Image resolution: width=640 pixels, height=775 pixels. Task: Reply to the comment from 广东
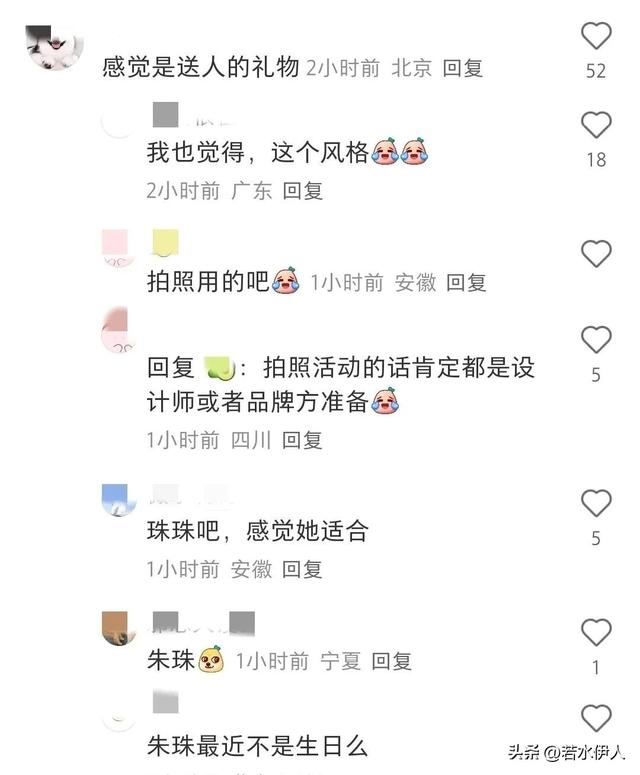click(302, 190)
